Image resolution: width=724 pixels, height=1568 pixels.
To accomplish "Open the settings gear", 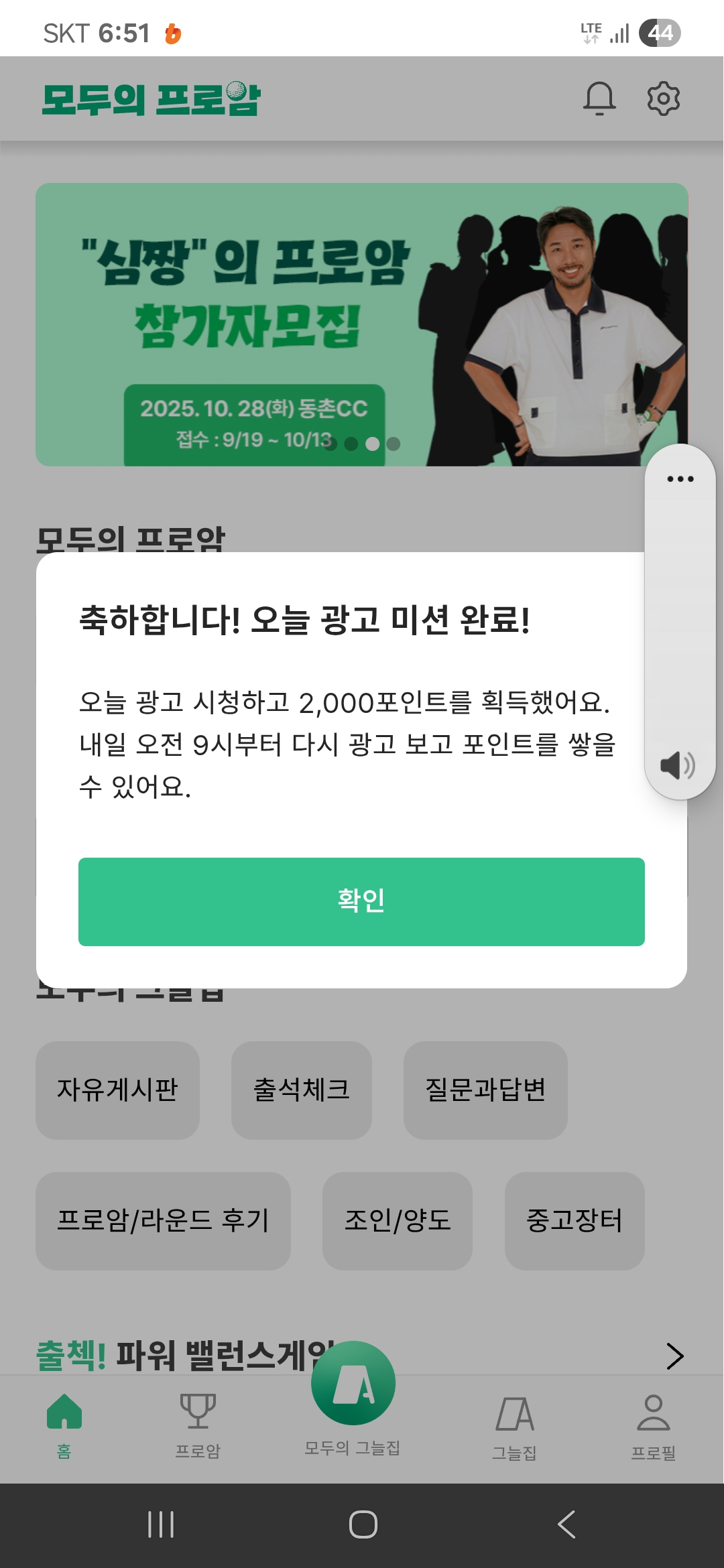I will click(x=663, y=99).
